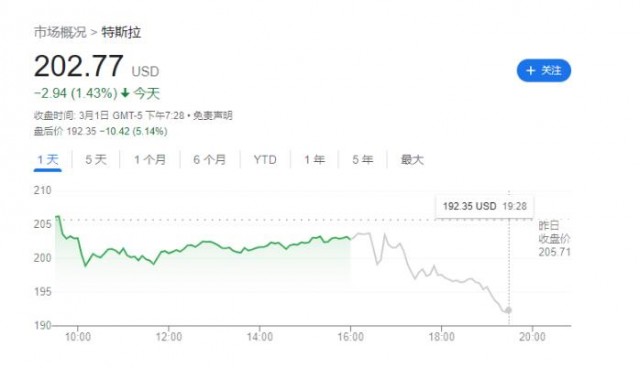This screenshot has width=640, height=368.
Task: Switch to the YTD range
Action: [x=265, y=160]
